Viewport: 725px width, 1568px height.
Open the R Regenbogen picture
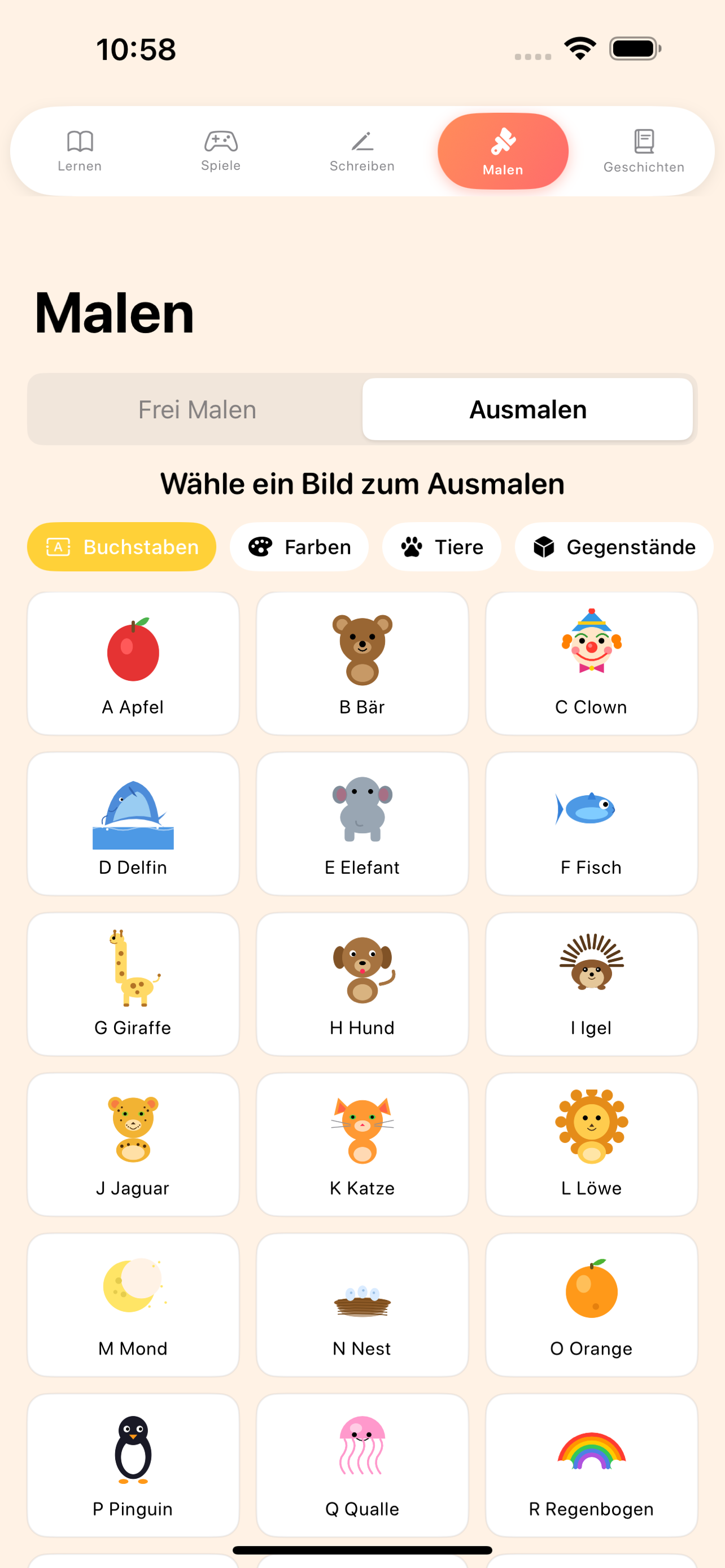[x=591, y=1465]
